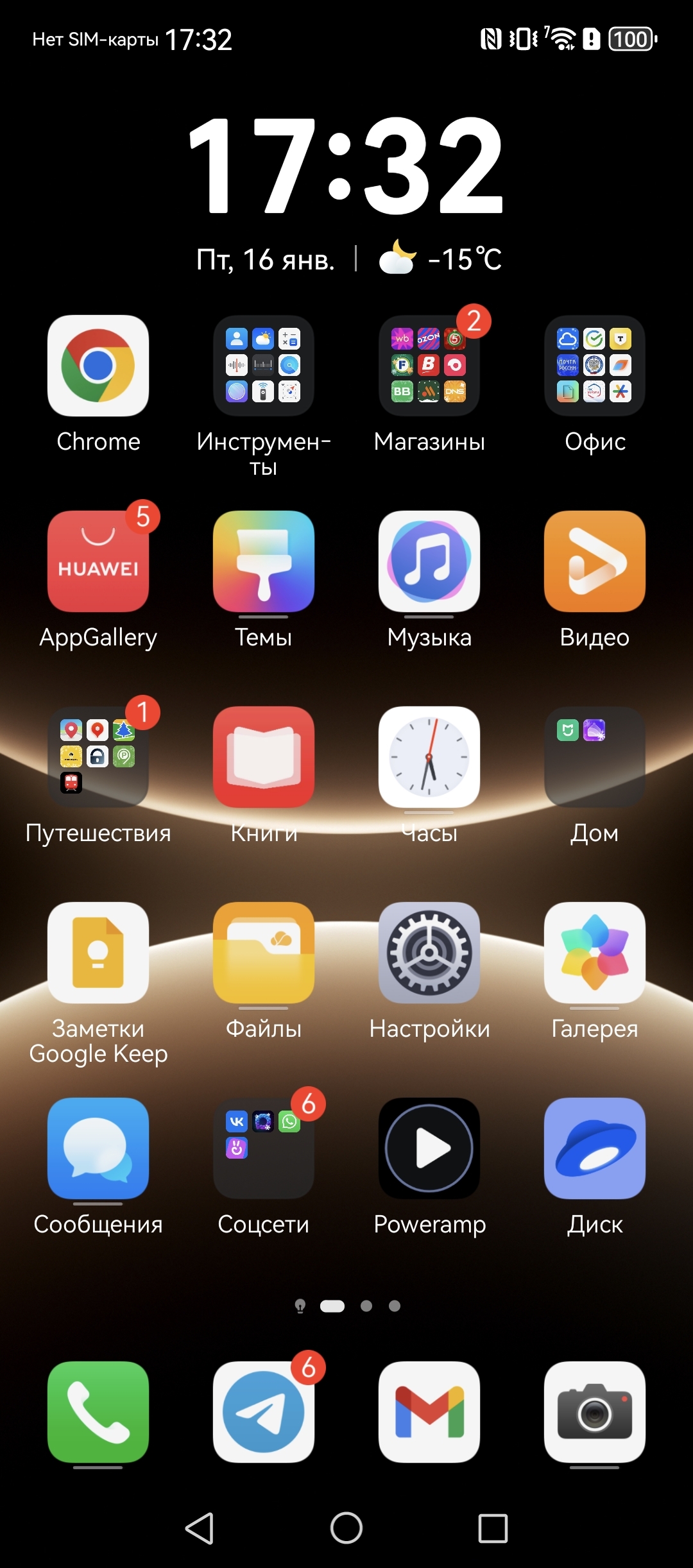
Task: Launch the Музыка app
Action: 429,561
